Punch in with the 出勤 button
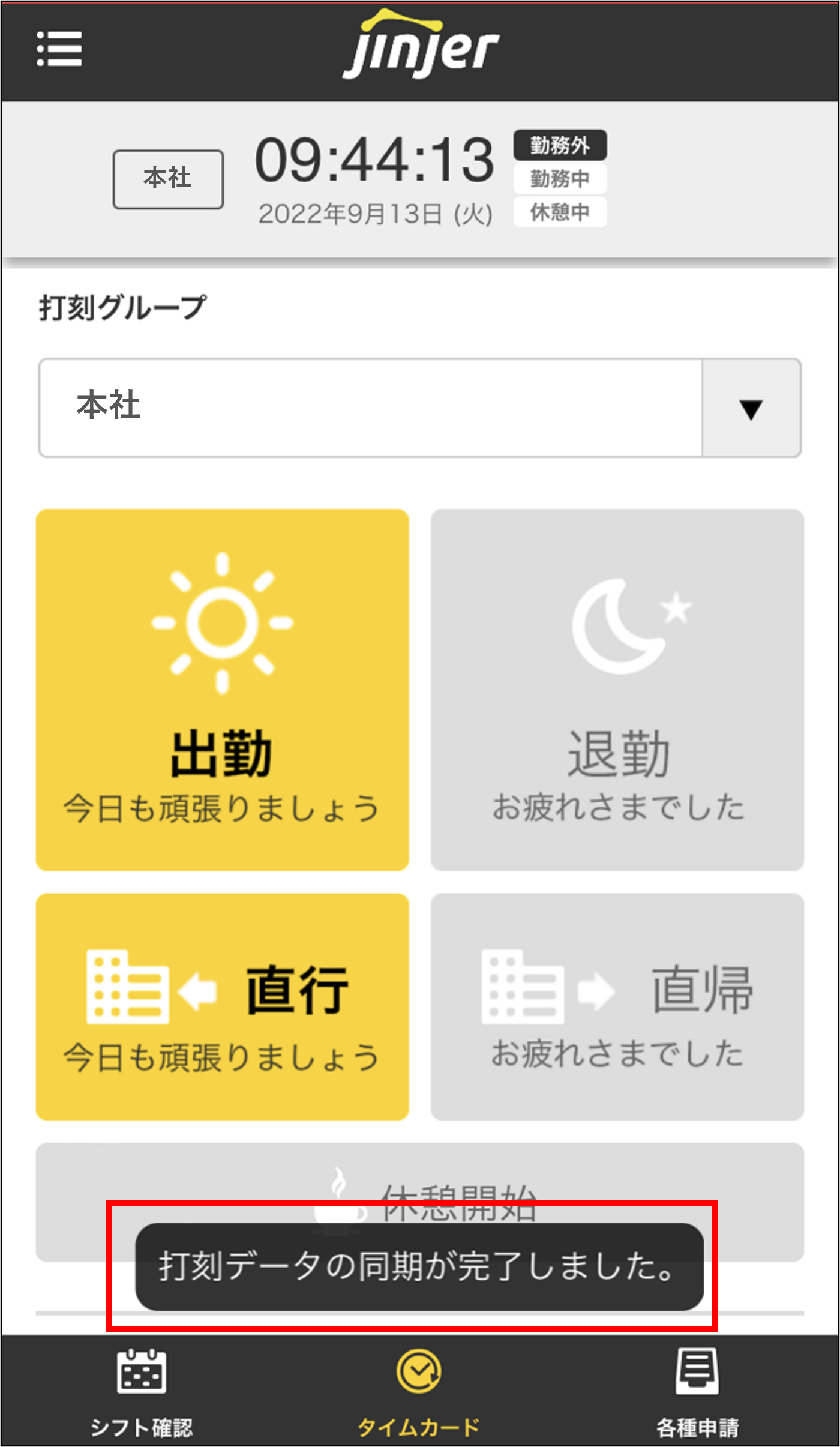Viewport: 840px width, 1447px height. pyautogui.click(x=222, y=690)
